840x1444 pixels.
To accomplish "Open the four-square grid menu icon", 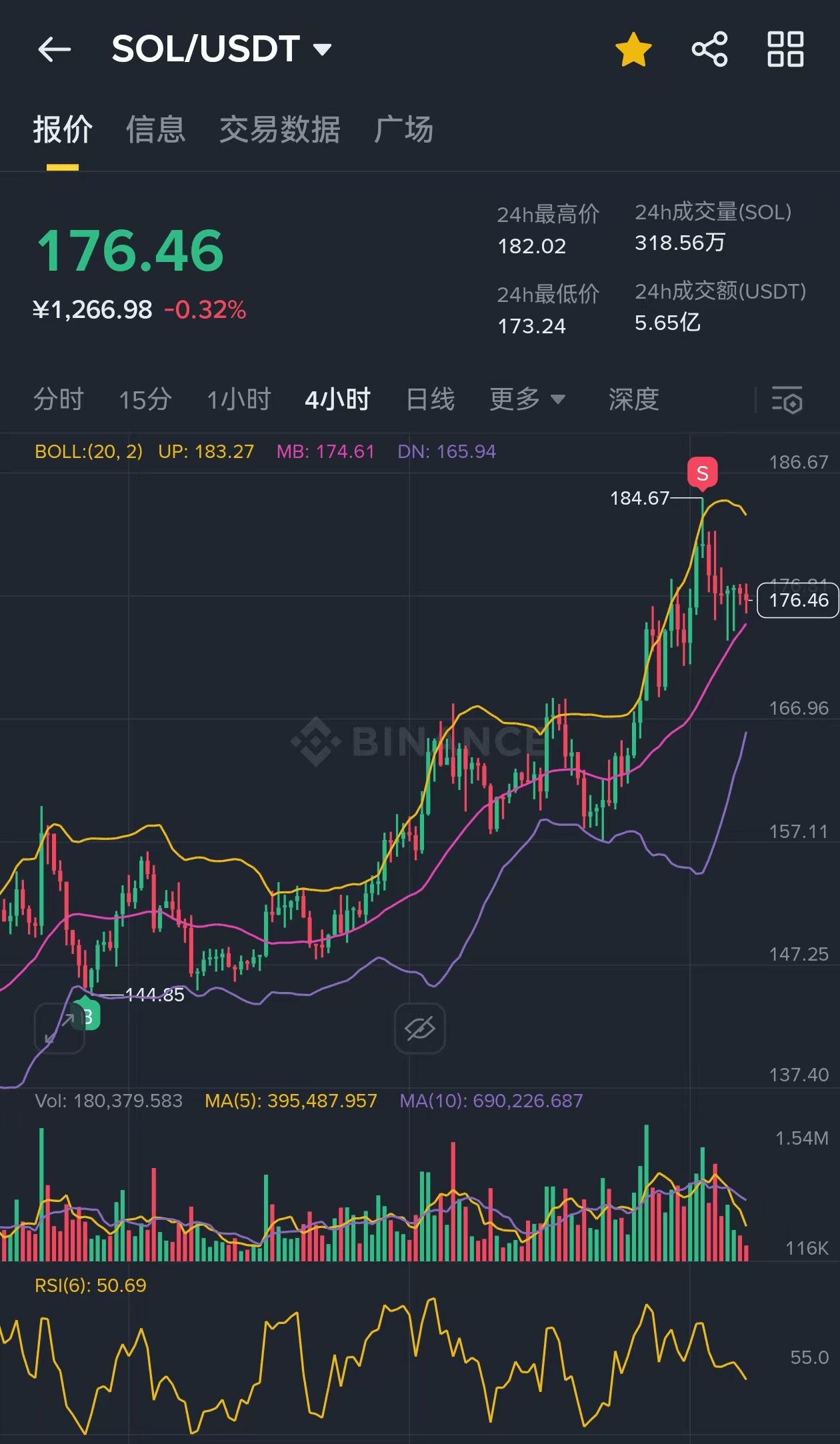I will (785, 49).
